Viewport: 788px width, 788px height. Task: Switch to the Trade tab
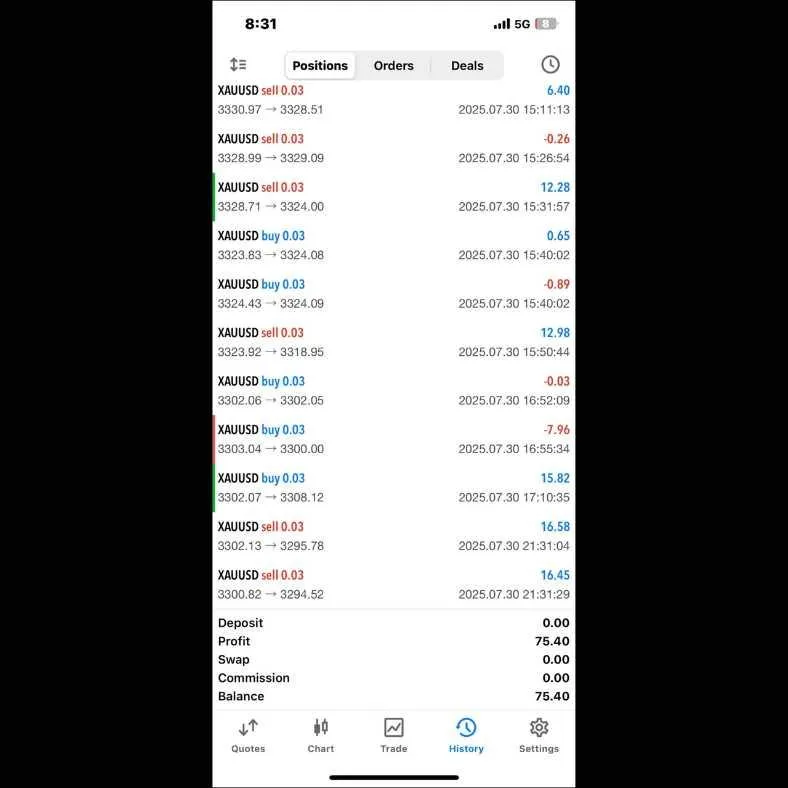point(393,735)
